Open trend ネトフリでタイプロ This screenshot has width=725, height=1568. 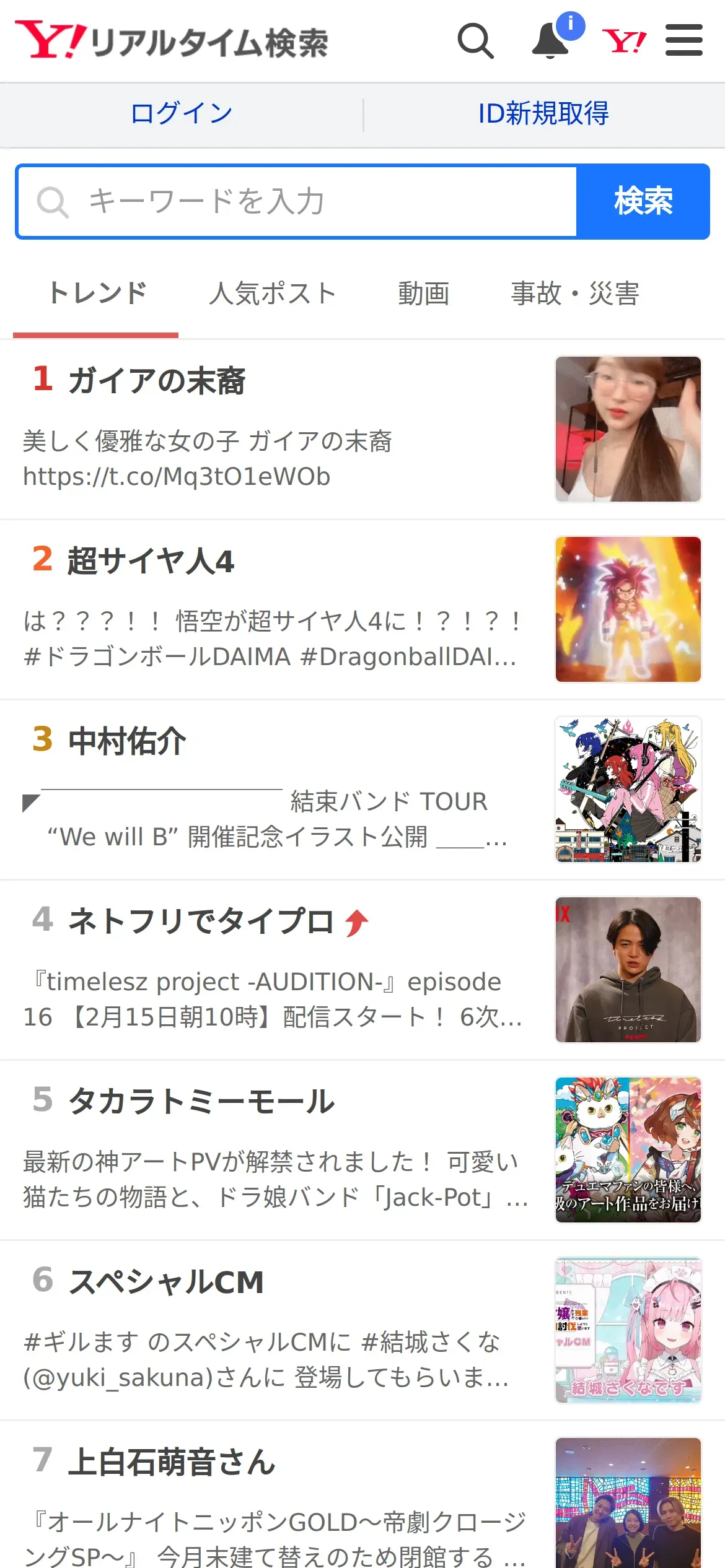201,921
